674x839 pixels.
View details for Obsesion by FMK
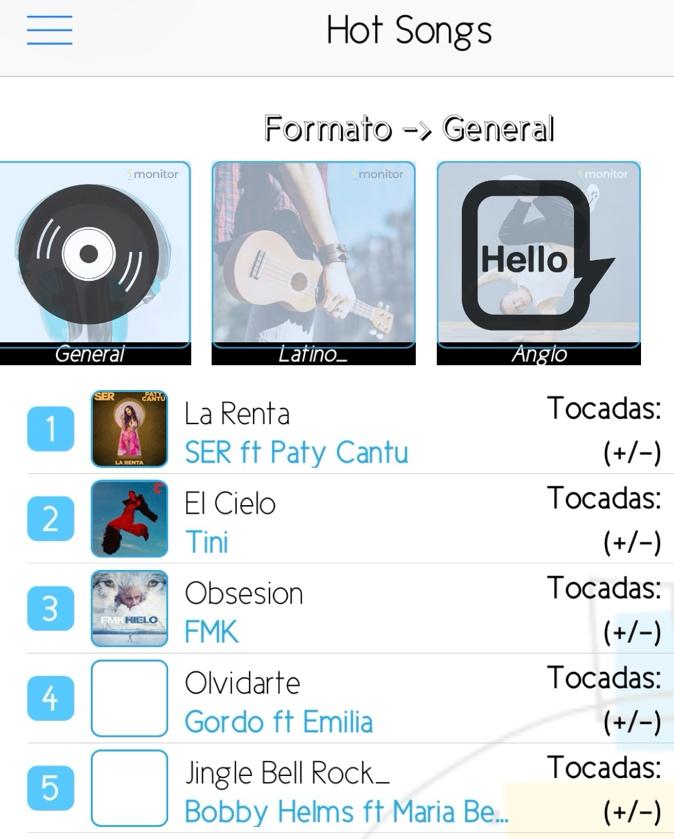pos(340,611)
